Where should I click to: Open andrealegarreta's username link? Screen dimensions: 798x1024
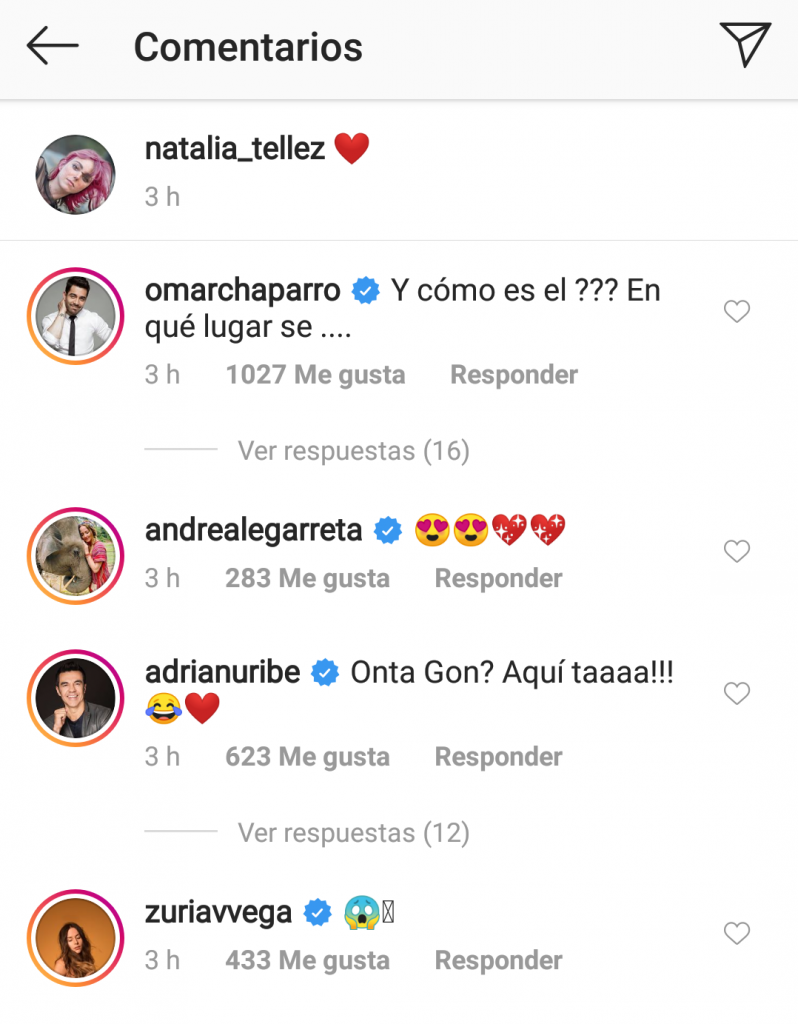click(x=253, y=530)
